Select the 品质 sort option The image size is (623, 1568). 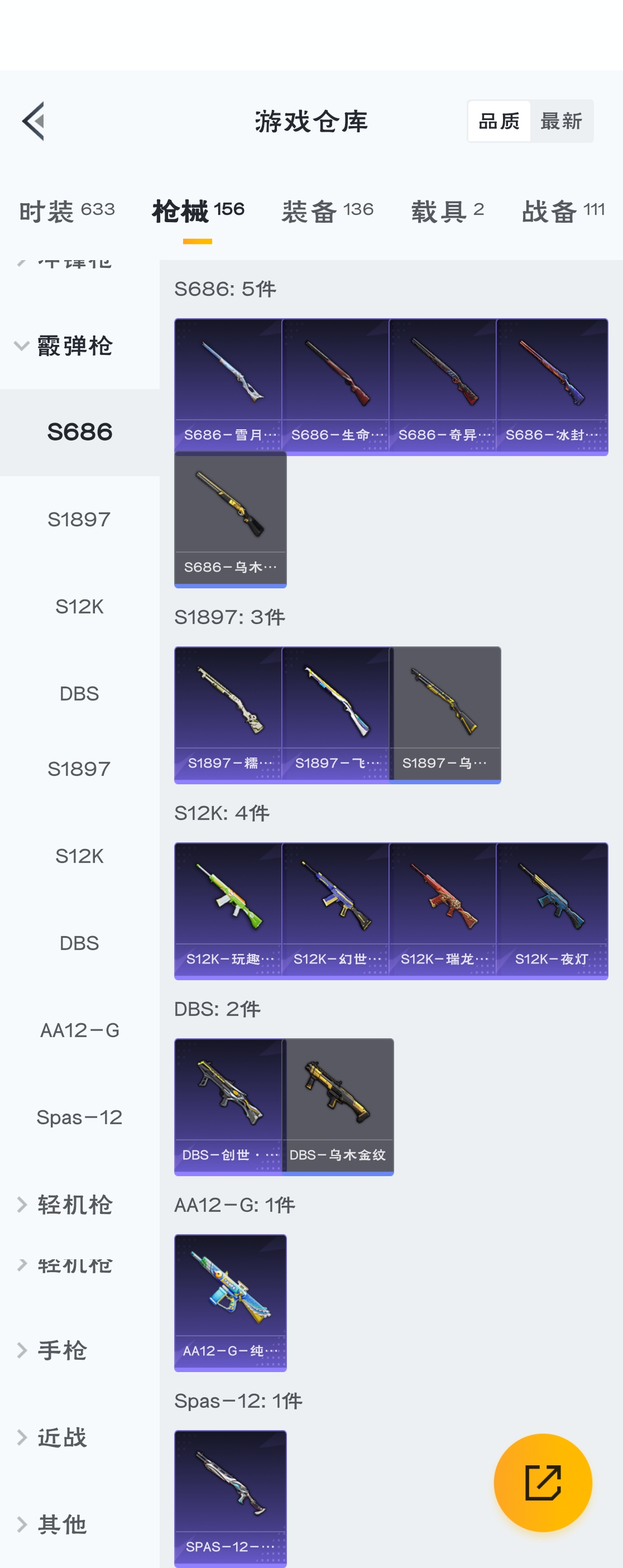(x=499, y=121)
